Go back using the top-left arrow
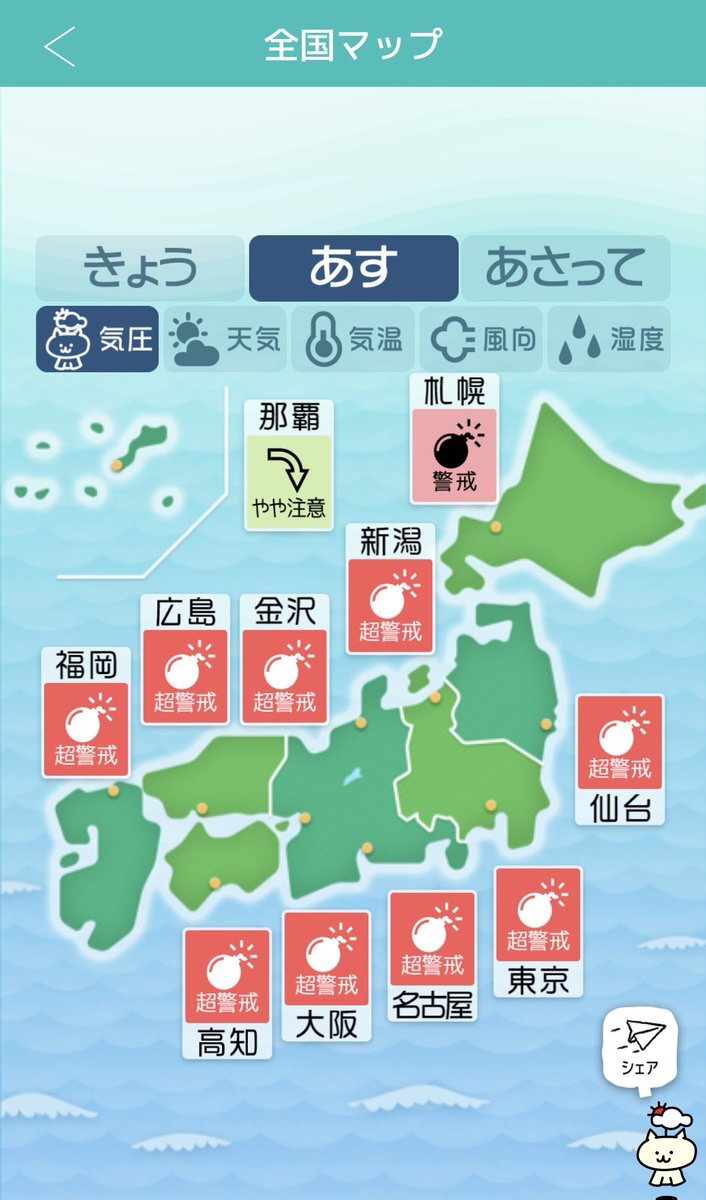The width and height of the screenshot is (706, 1200). (59, 46)
